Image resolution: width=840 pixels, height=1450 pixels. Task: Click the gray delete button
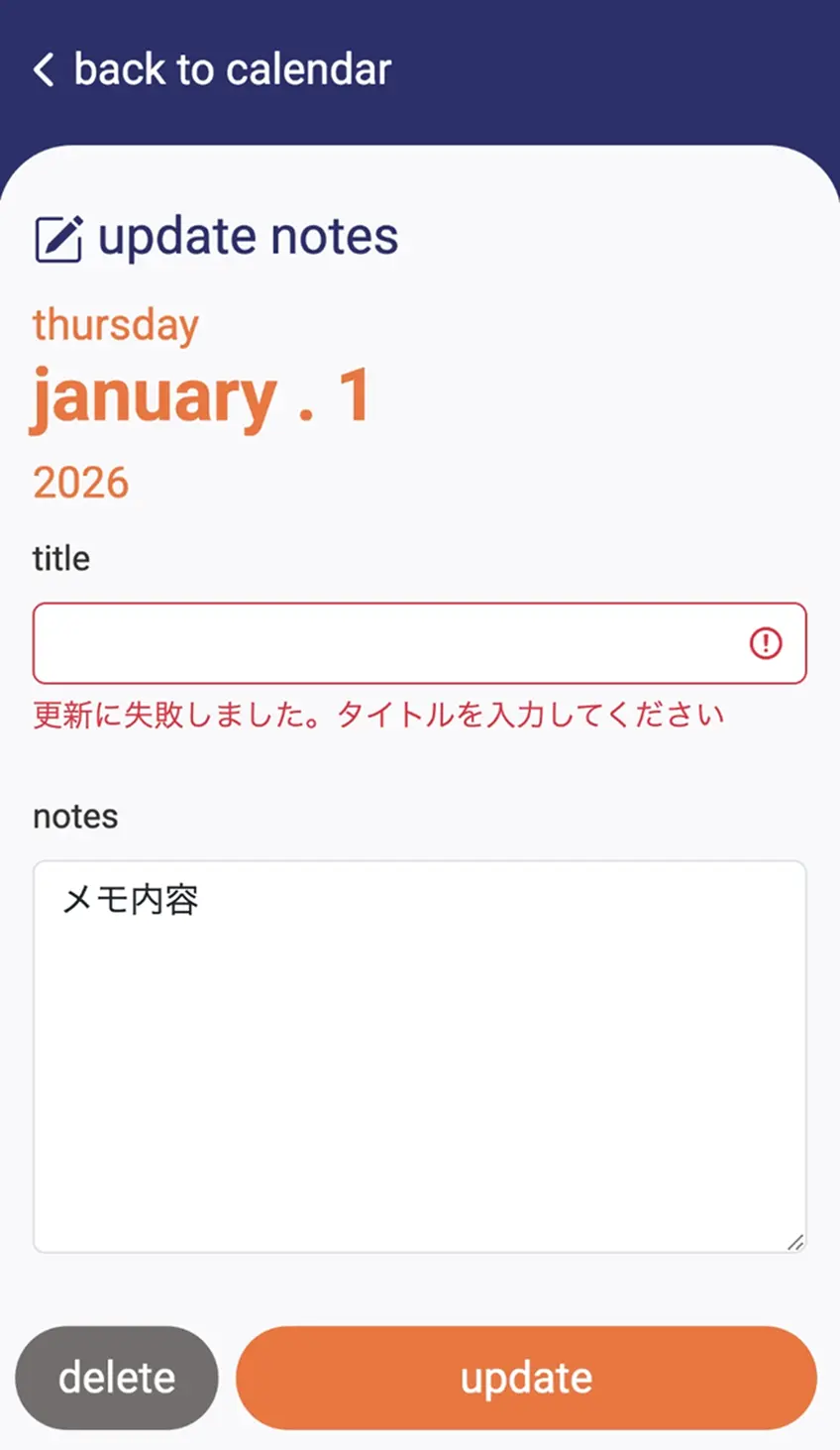[x=116, y=1377]
